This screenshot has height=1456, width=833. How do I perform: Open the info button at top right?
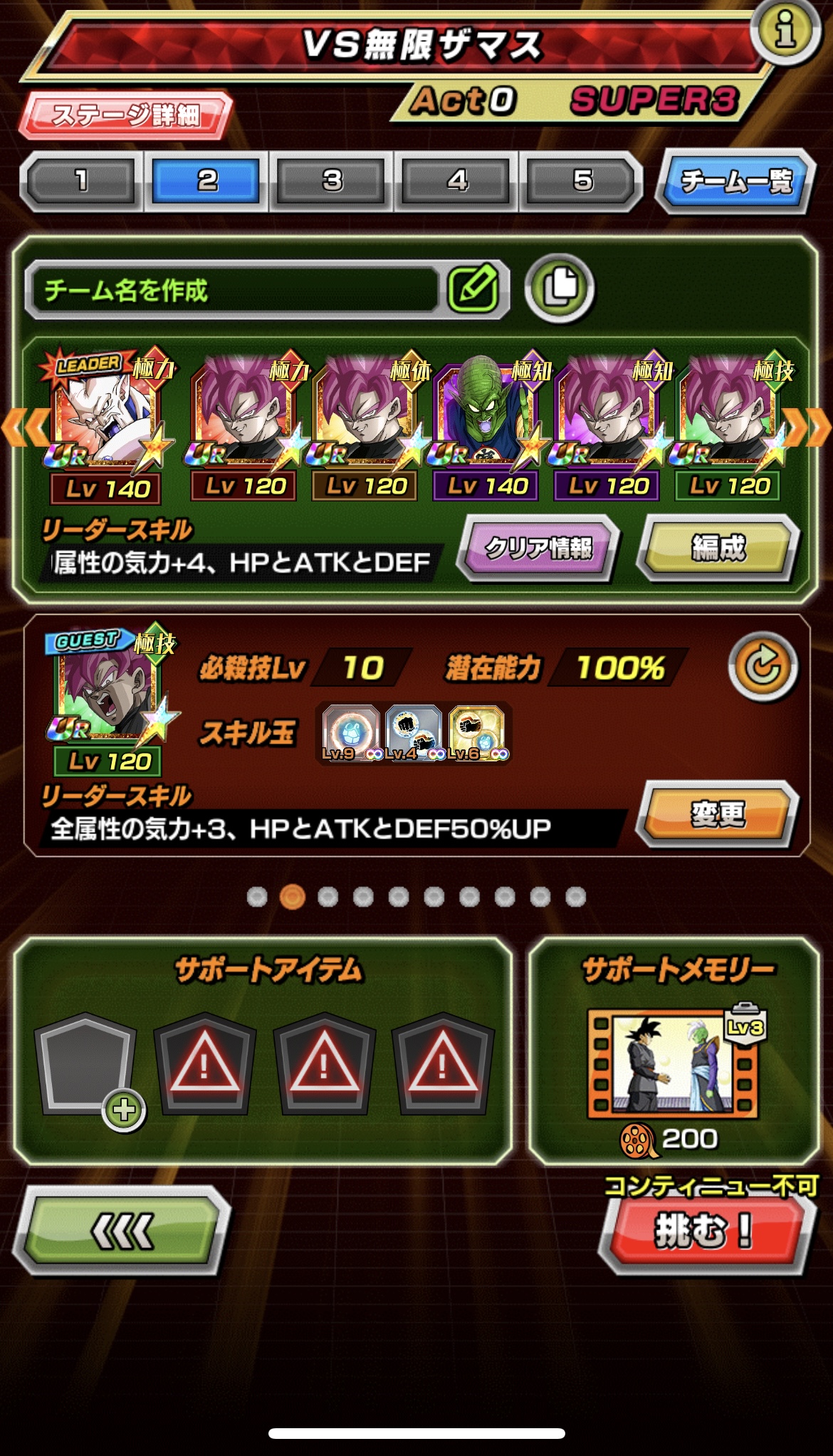[785, 30]
